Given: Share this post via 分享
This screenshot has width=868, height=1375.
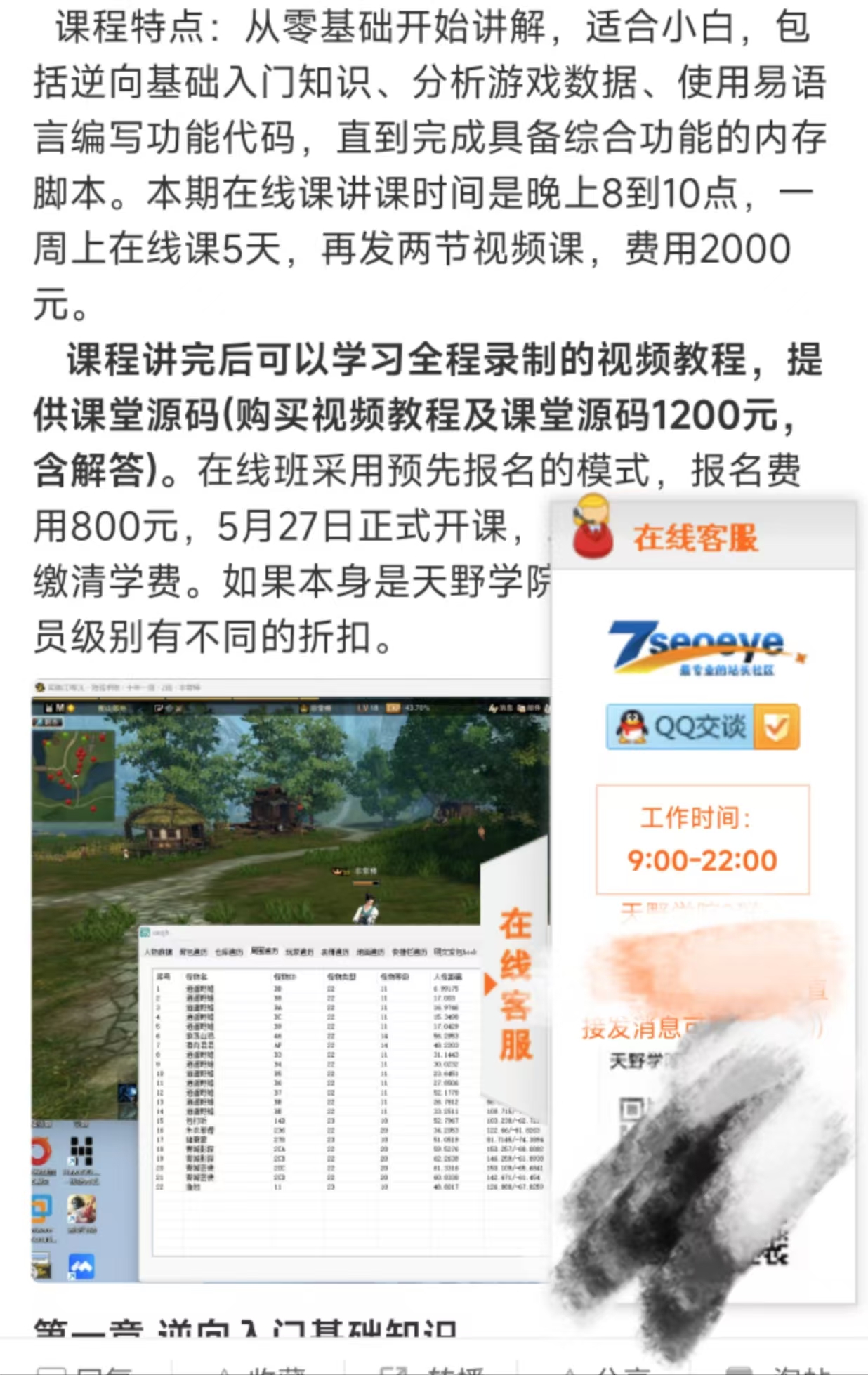Looking at the screenshot, I should (x=604, y=1368).
